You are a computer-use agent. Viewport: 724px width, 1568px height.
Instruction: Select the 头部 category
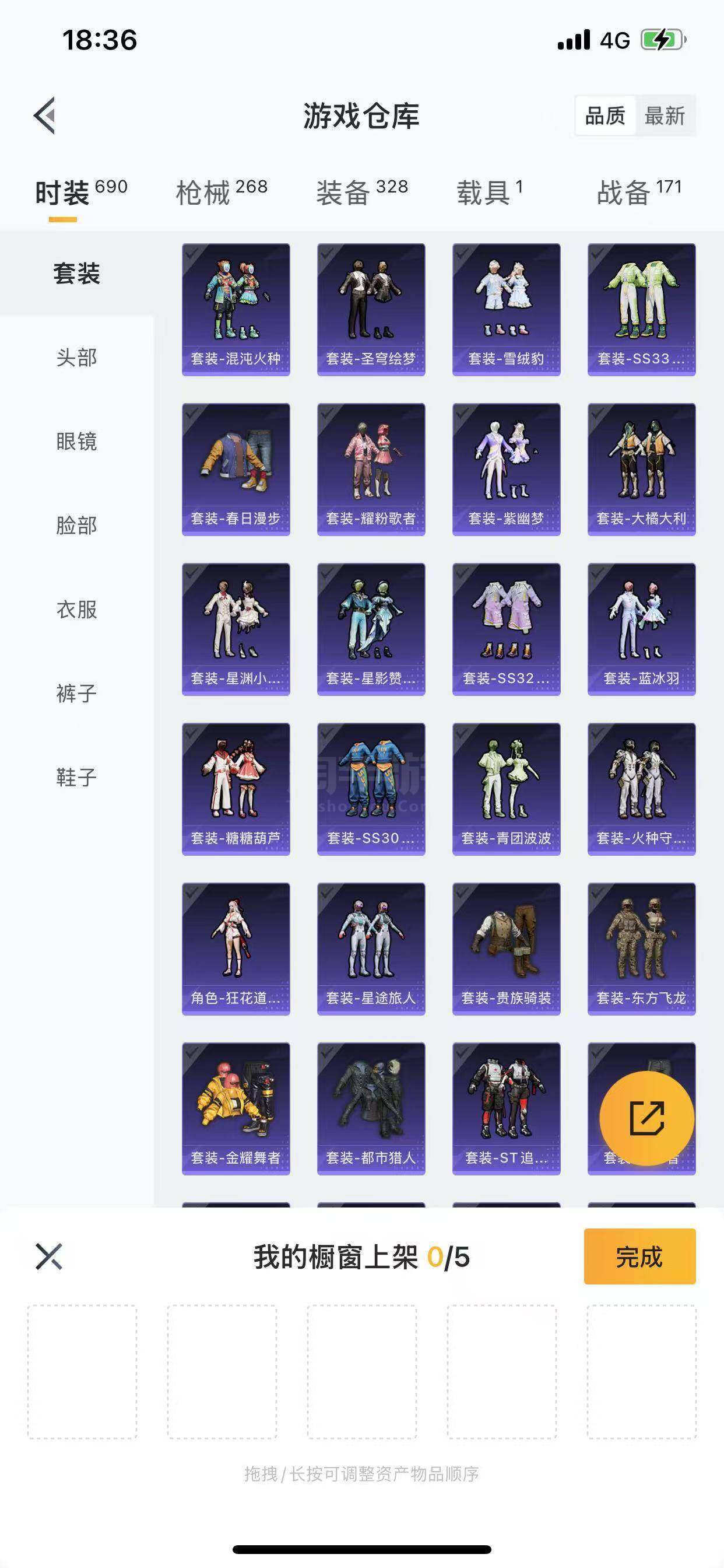tap(77, 358)
